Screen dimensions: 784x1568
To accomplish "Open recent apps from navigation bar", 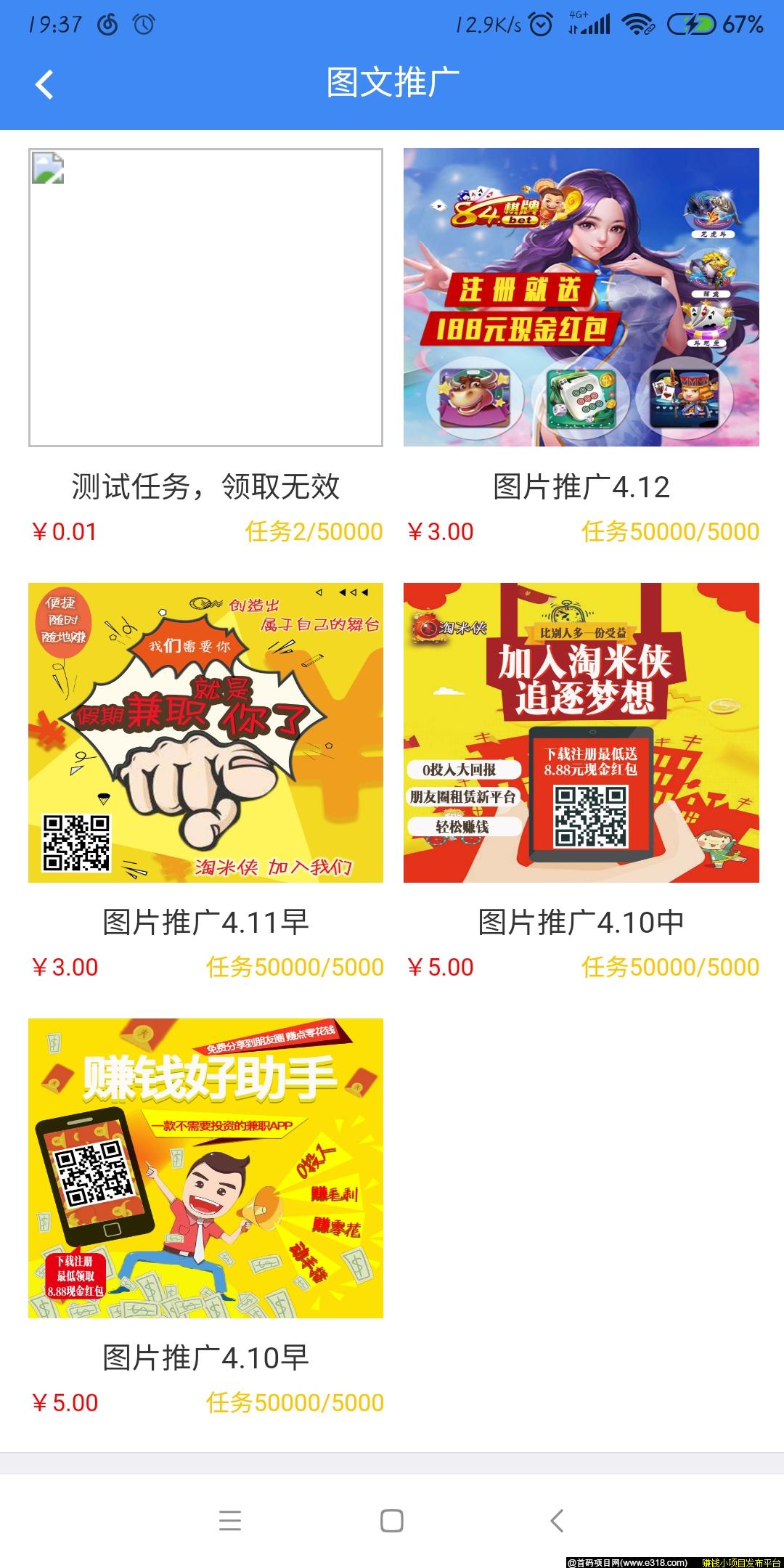I will coord(230,1521).
